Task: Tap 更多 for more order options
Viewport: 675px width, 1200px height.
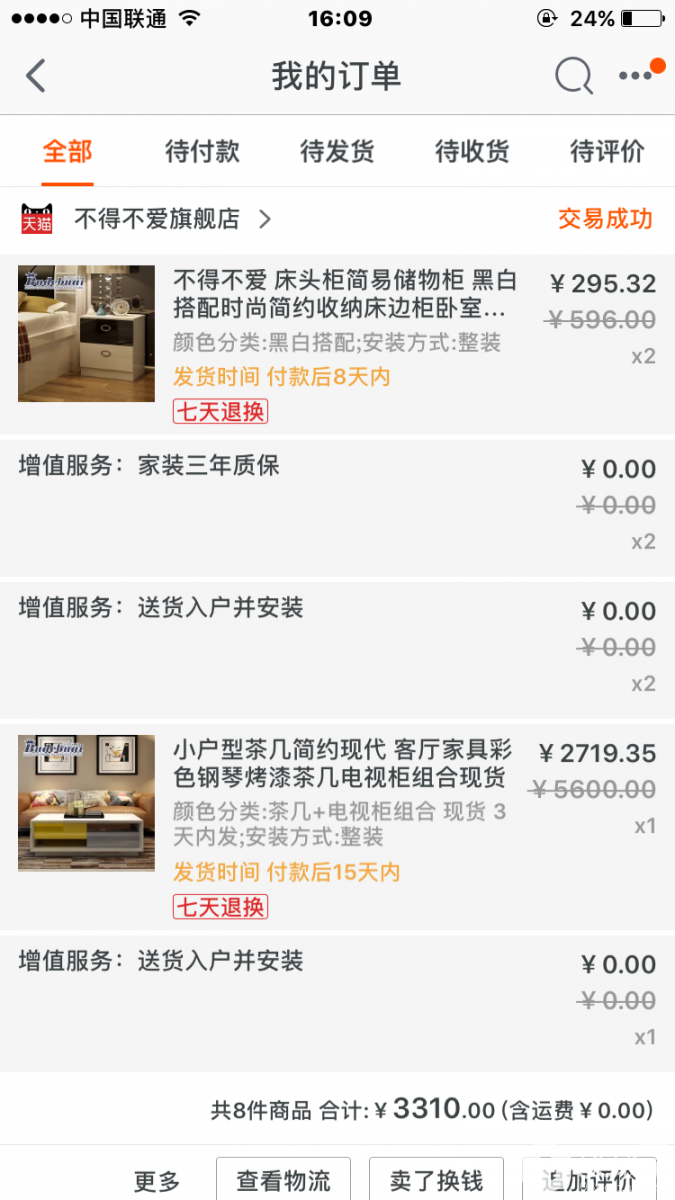Action: 157,1181
